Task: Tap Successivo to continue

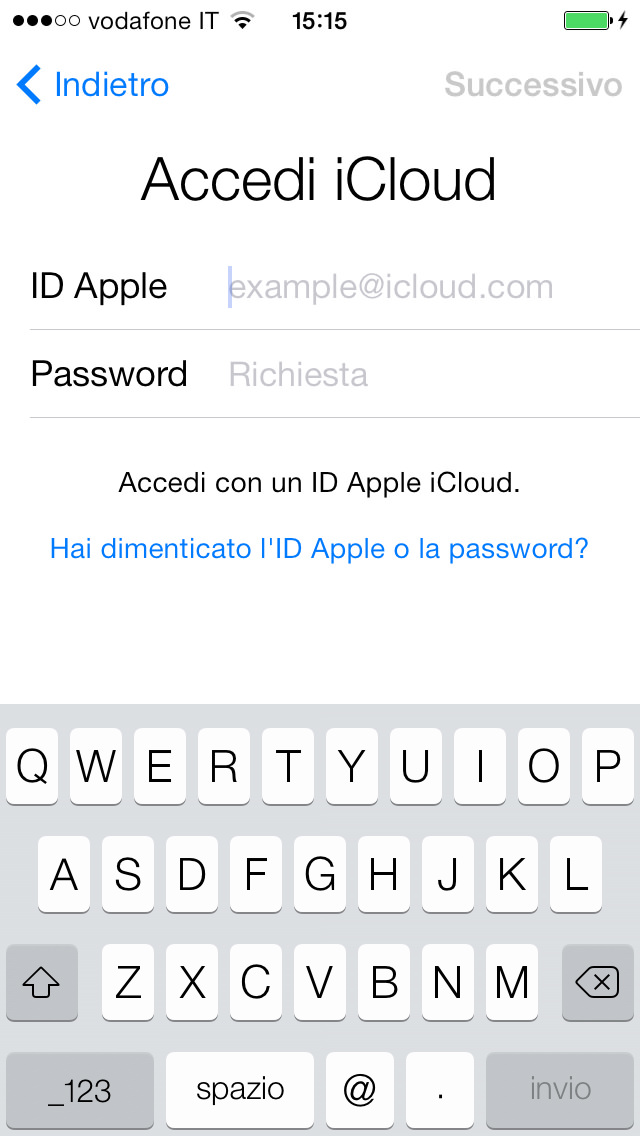Action: pyautogui.click(x=533, y=85)
